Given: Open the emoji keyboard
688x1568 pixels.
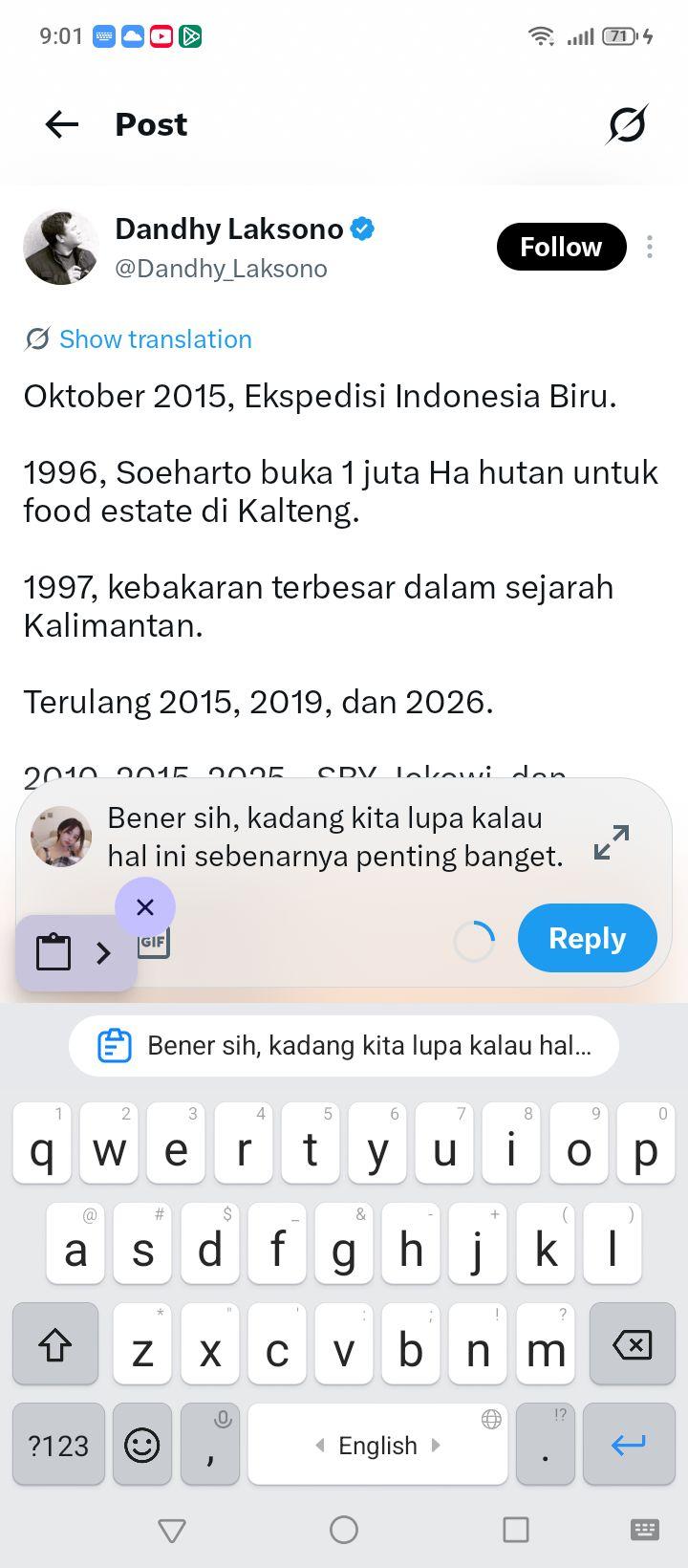Looking at the screenshot, I should [142, 1445].
